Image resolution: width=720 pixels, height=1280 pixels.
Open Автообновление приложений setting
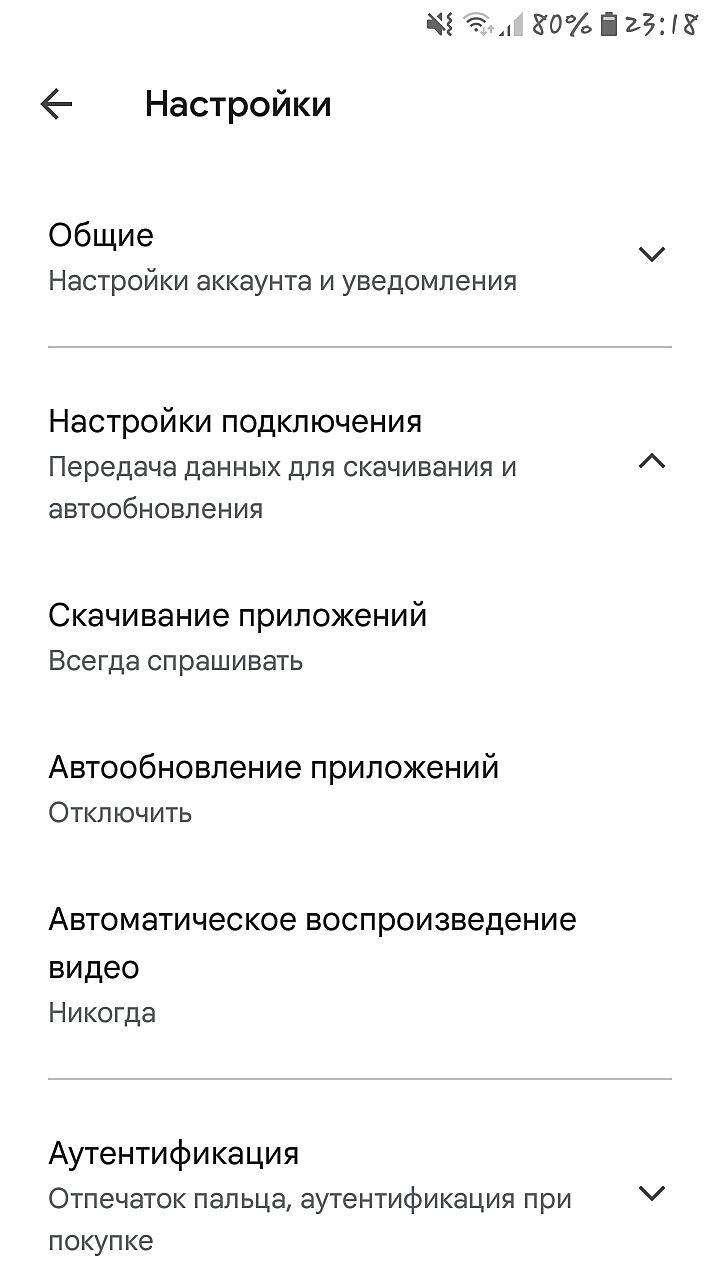(x=273, y=787)
